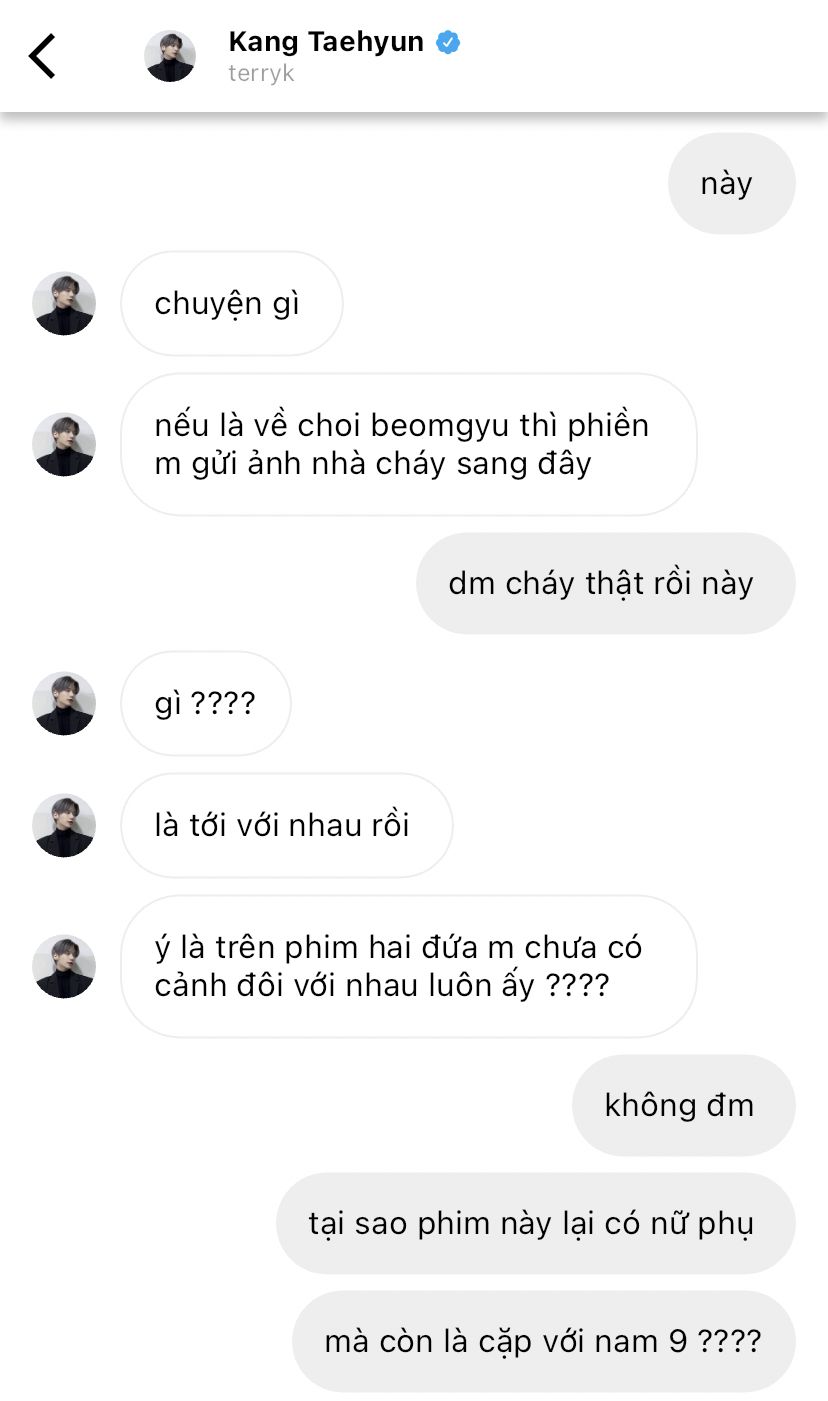Go back using the header arrow

pos(42,56)
